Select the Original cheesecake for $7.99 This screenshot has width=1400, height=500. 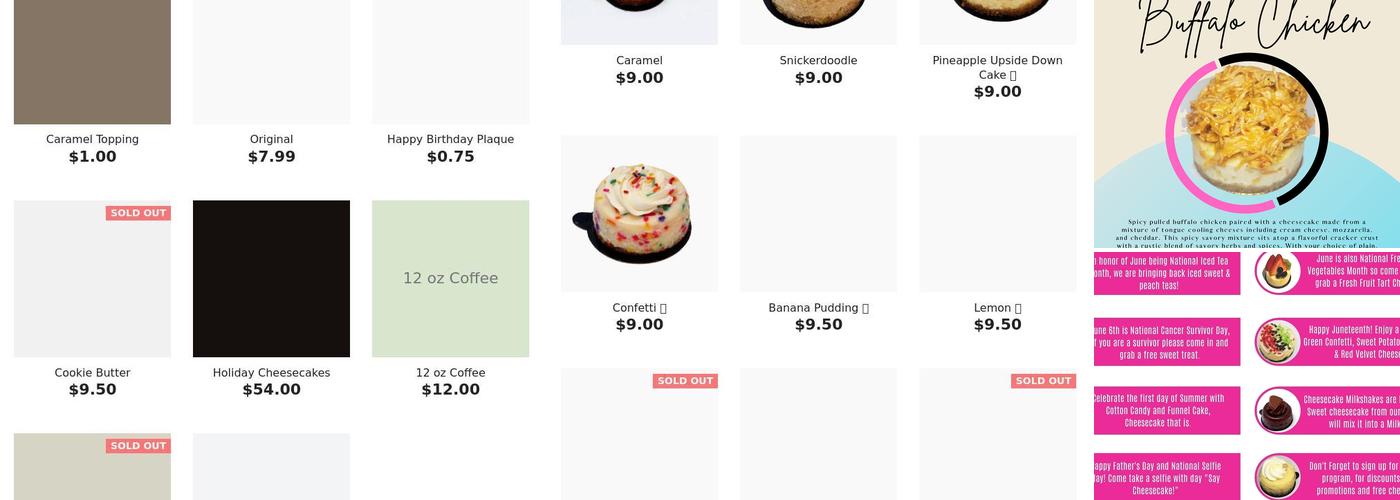(x=271, y=62)
